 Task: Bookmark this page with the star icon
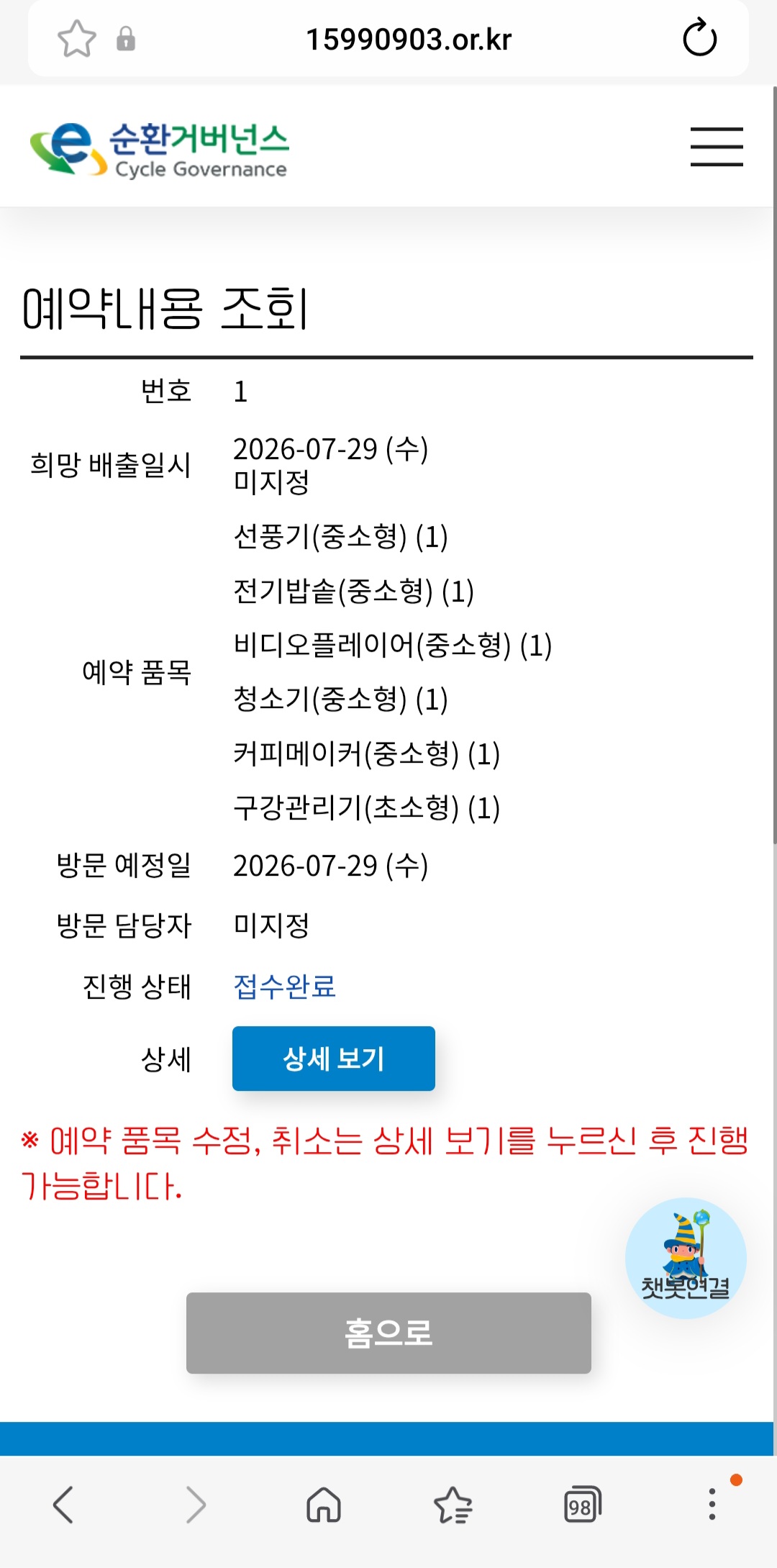pyautogui.click(x=76, y=39)
